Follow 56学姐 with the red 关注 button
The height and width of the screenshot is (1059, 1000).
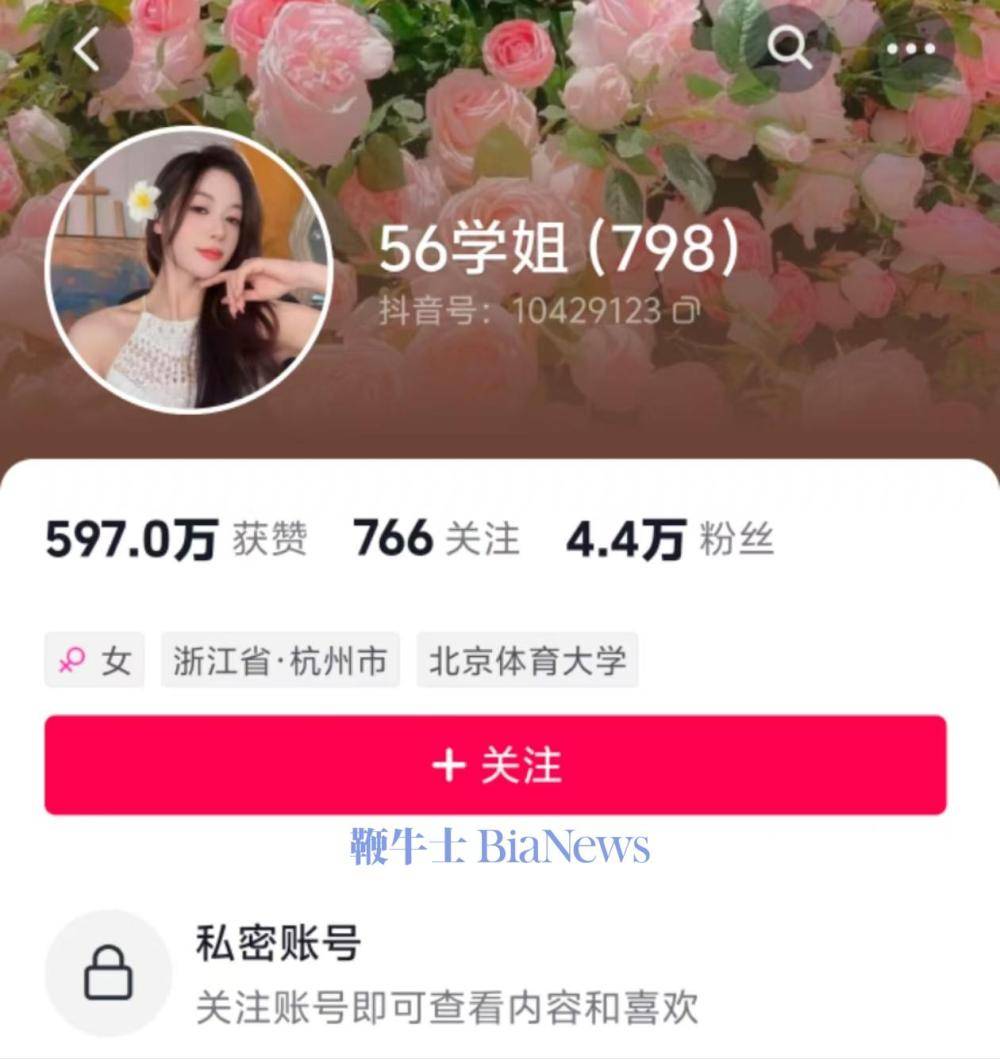tap(495, 765)
